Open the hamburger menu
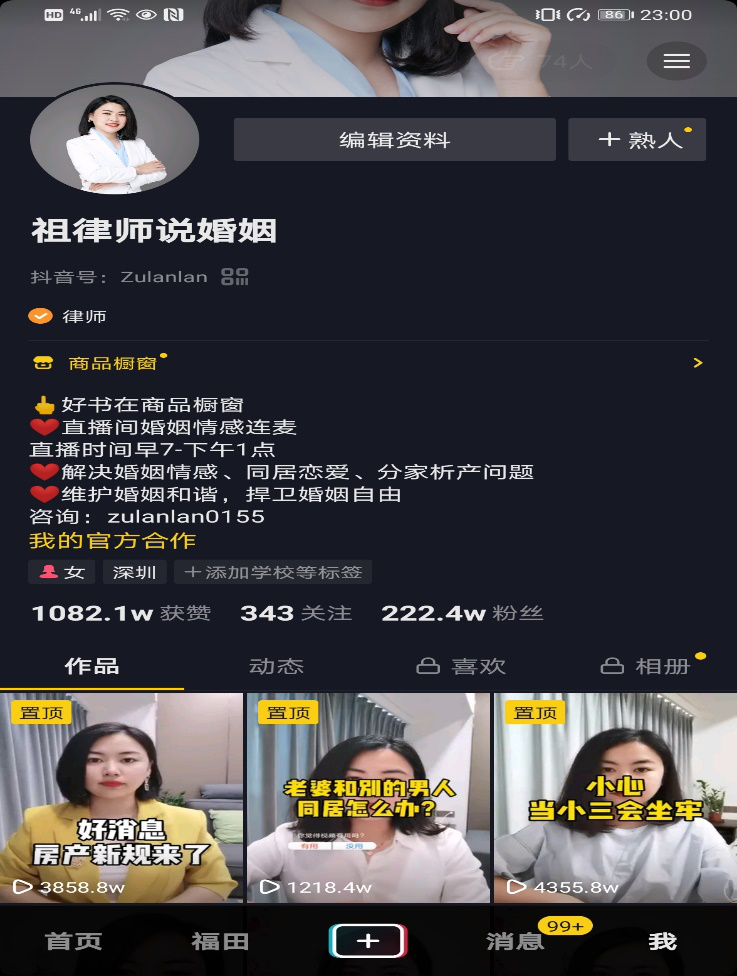737x976 pixels. (x=676, y=62)
